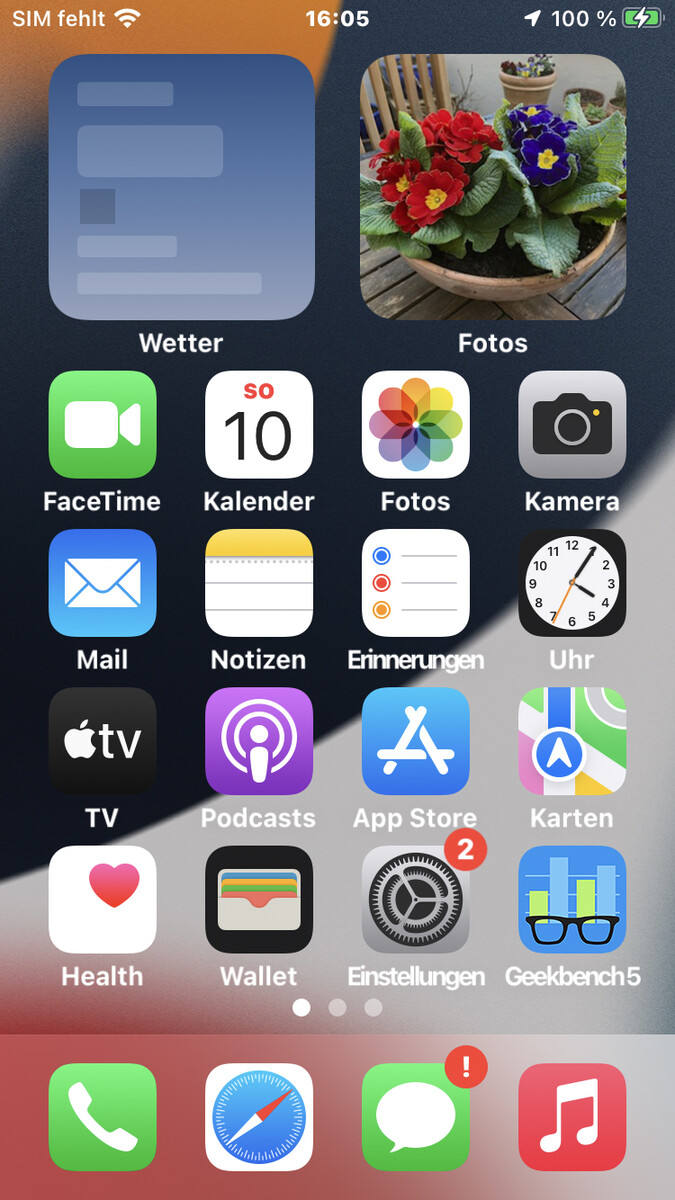Open the Fotos widget with flowers

pos(492,187)
